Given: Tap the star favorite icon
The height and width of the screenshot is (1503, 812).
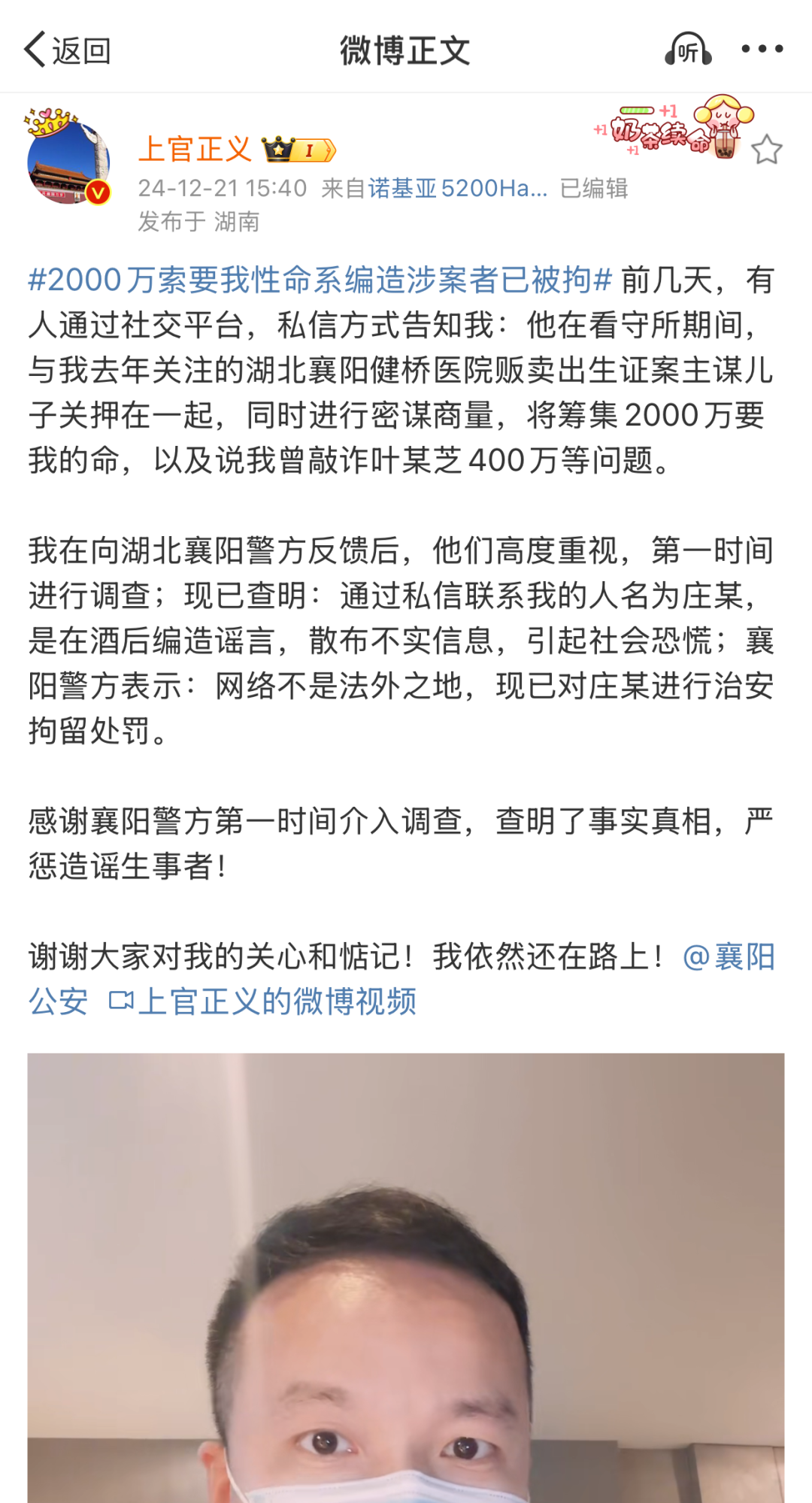Looking at the screenshot, I should point(766,150).
